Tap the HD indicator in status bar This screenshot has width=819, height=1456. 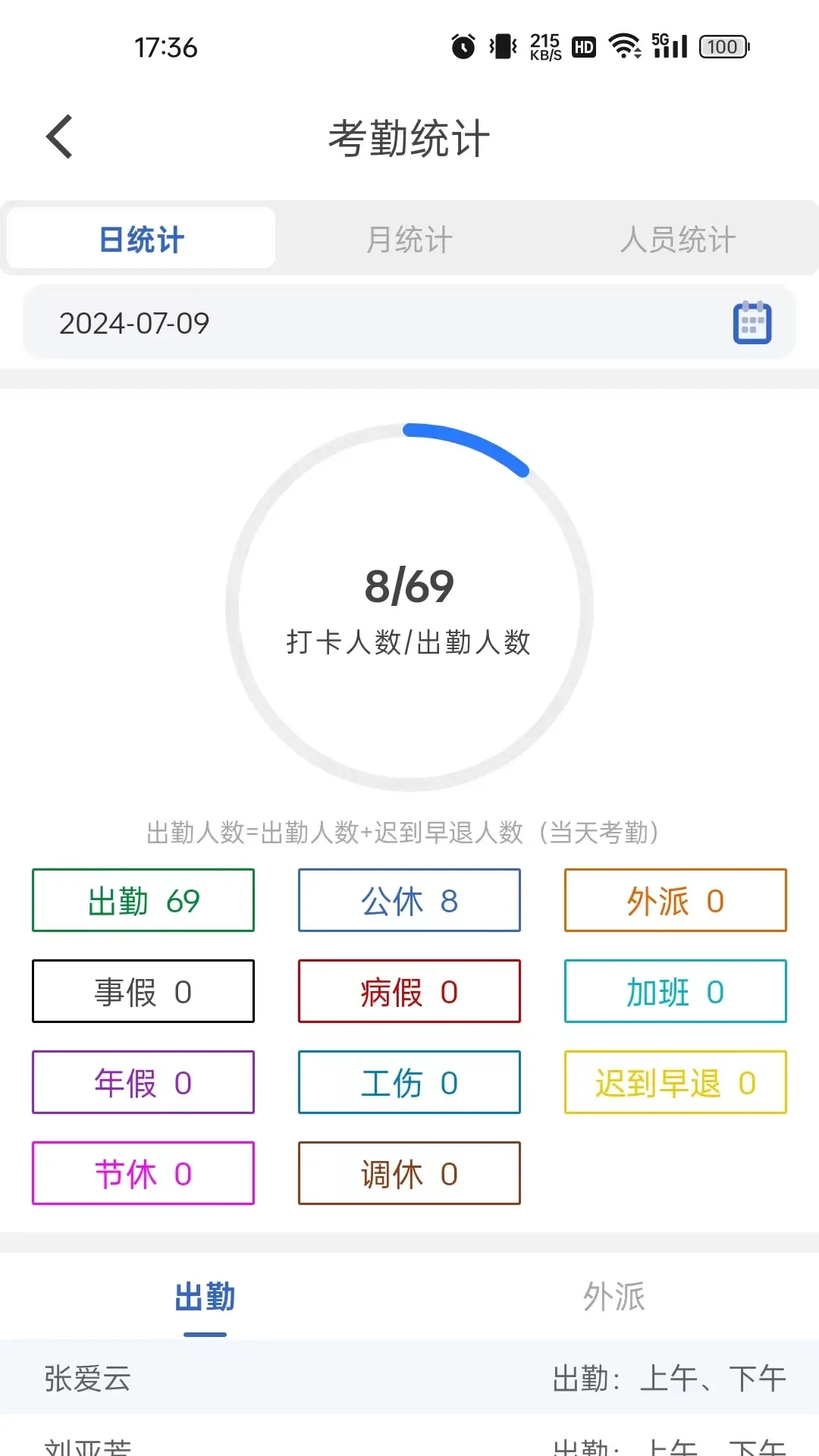point(582,47)
